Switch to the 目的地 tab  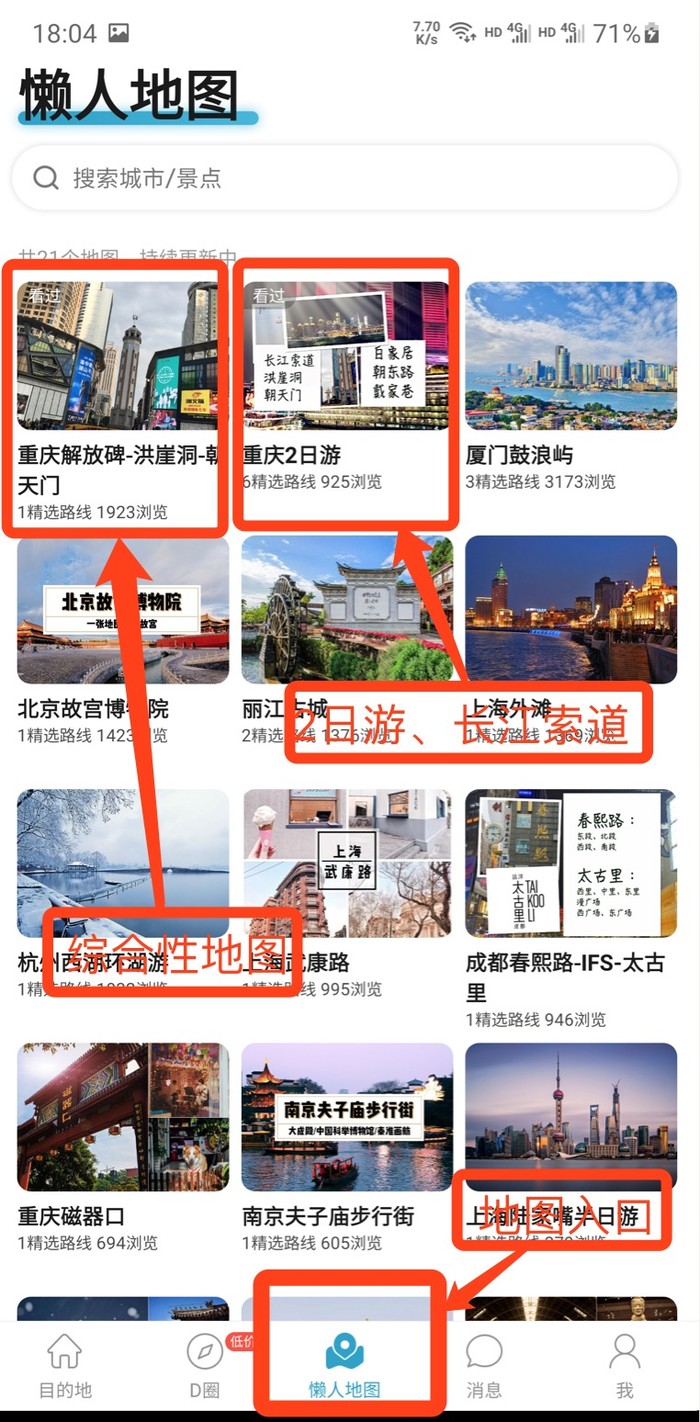click(65, 1365)
